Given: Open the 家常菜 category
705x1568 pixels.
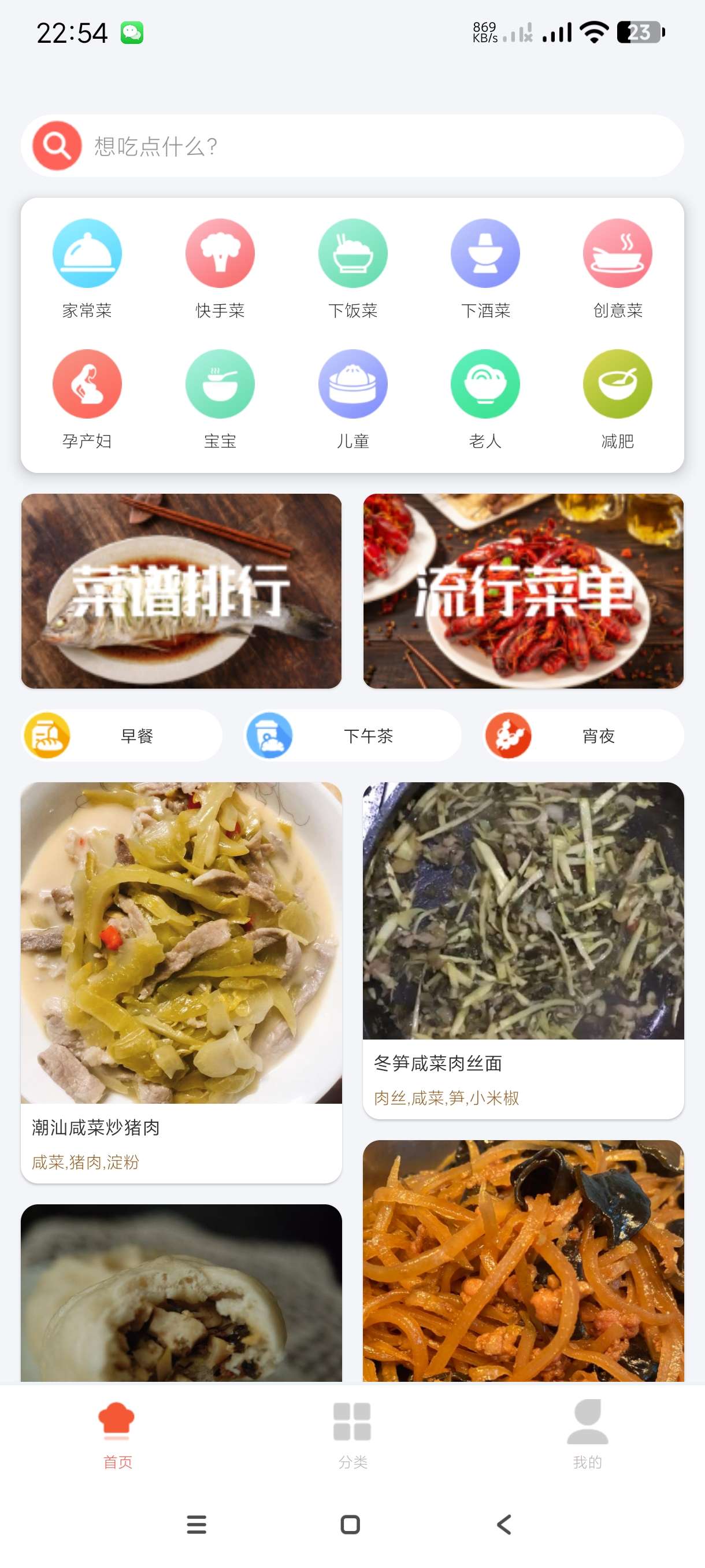Looking at the screenshot, I should click(x=87, y=267).
